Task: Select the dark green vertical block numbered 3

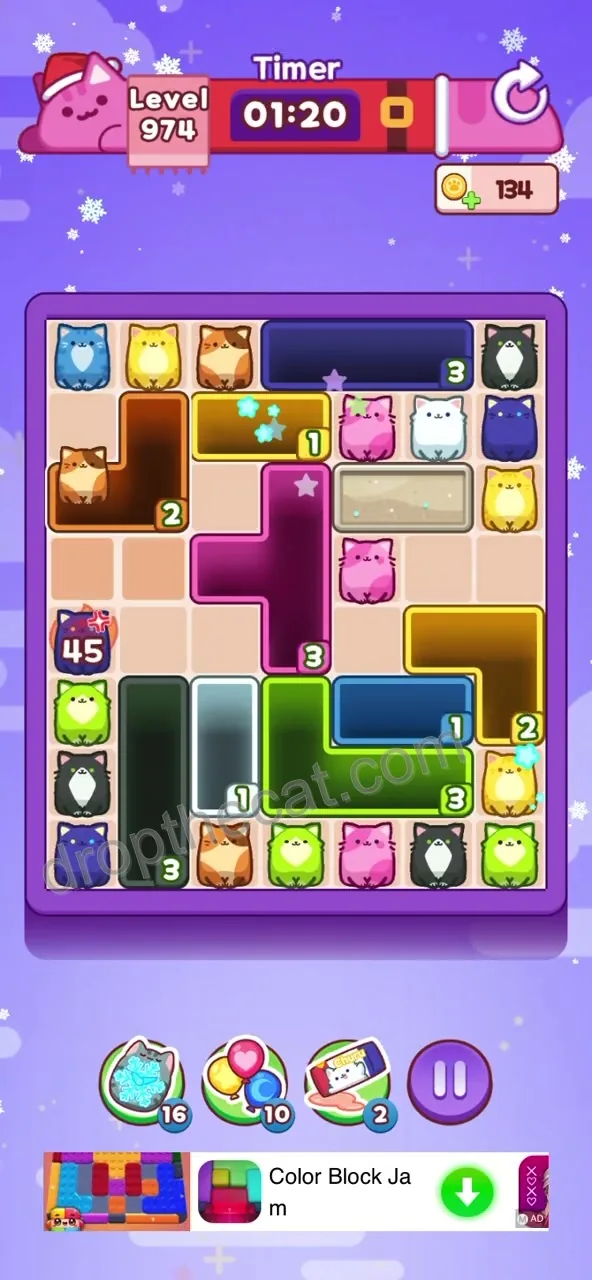Action: tap(154, 781)
